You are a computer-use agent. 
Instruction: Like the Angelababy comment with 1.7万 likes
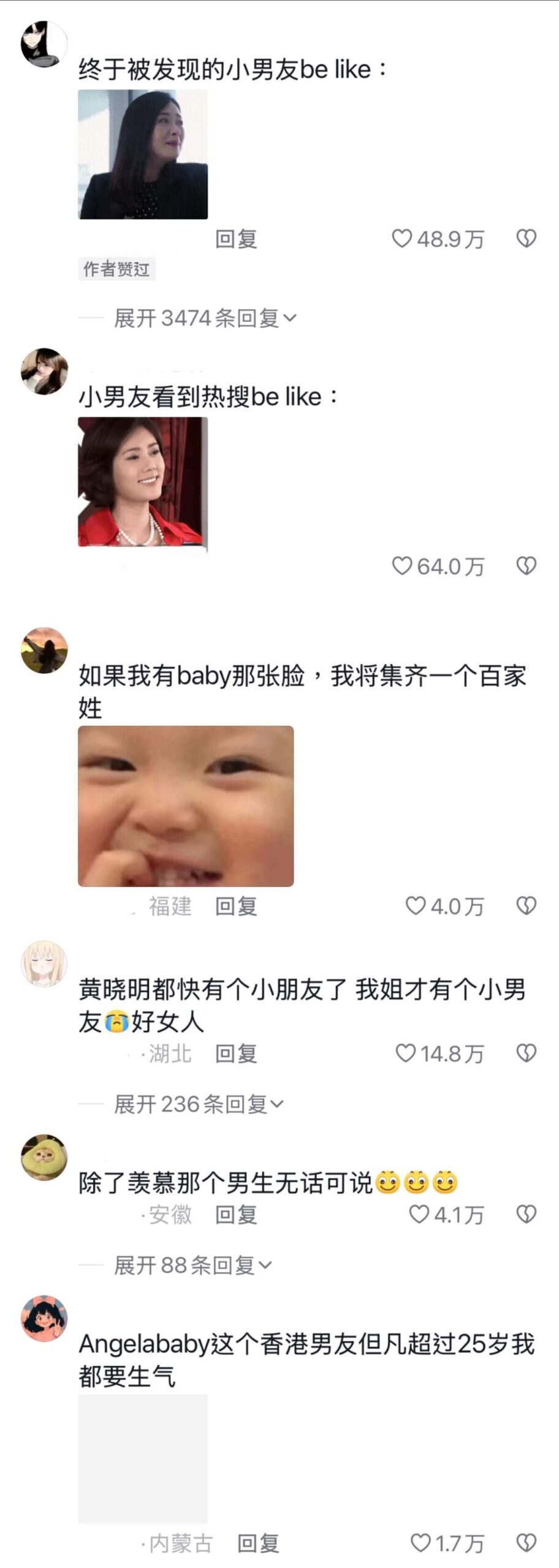coord(420,1543)
